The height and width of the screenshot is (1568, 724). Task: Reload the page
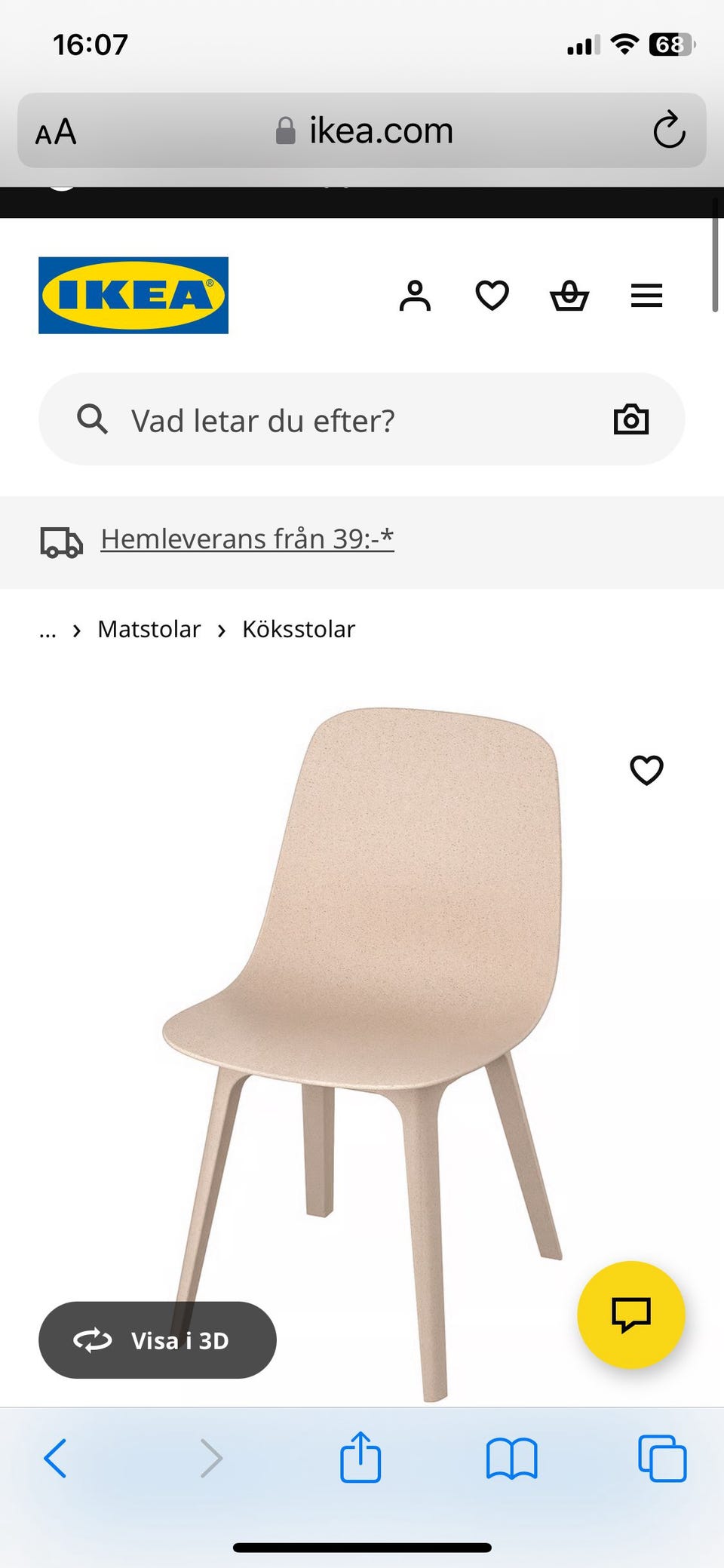tap(667, 130)
